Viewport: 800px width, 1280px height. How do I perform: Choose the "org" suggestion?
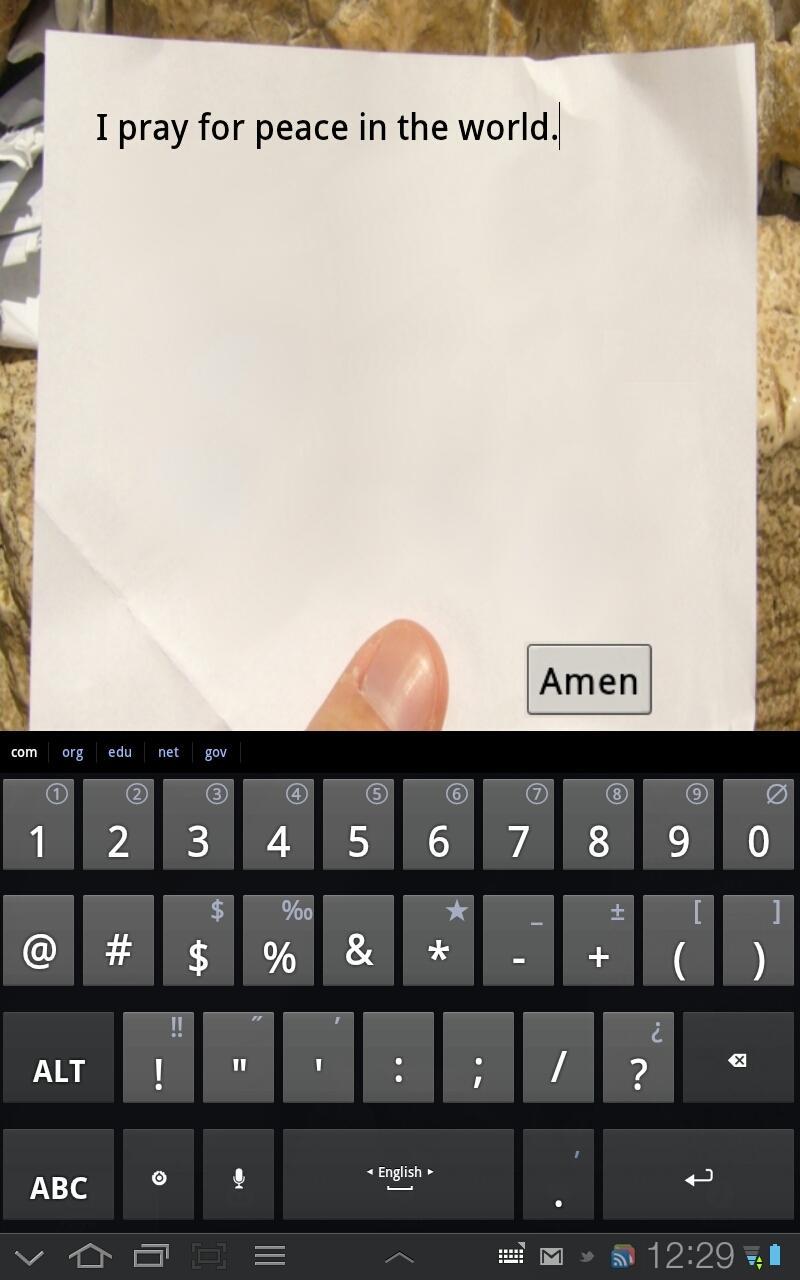[72, 752]
